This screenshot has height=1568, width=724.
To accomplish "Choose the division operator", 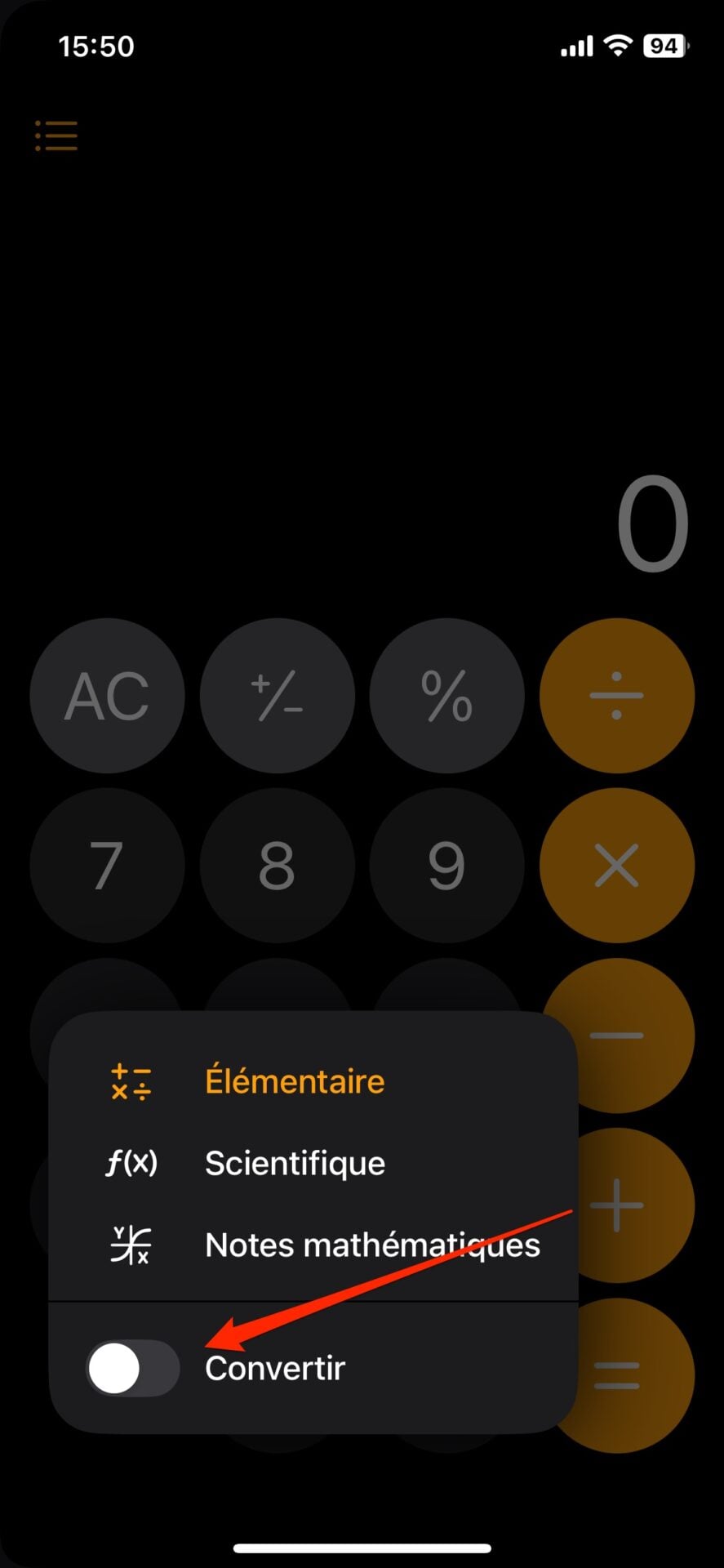I will point(616,696).
